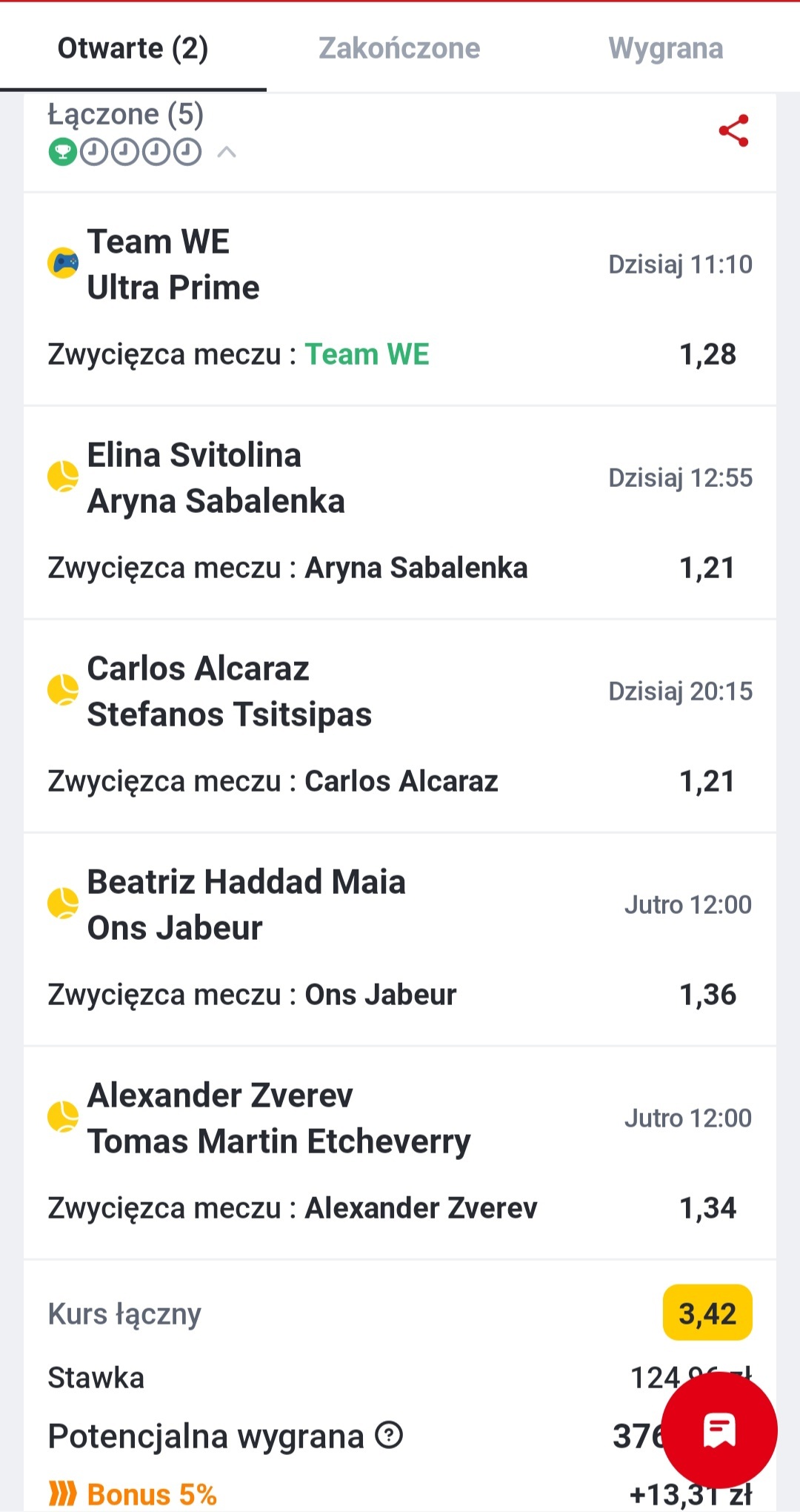Open the live chat support button
Screen dimensions: 800x1512
pos(719,1430)
